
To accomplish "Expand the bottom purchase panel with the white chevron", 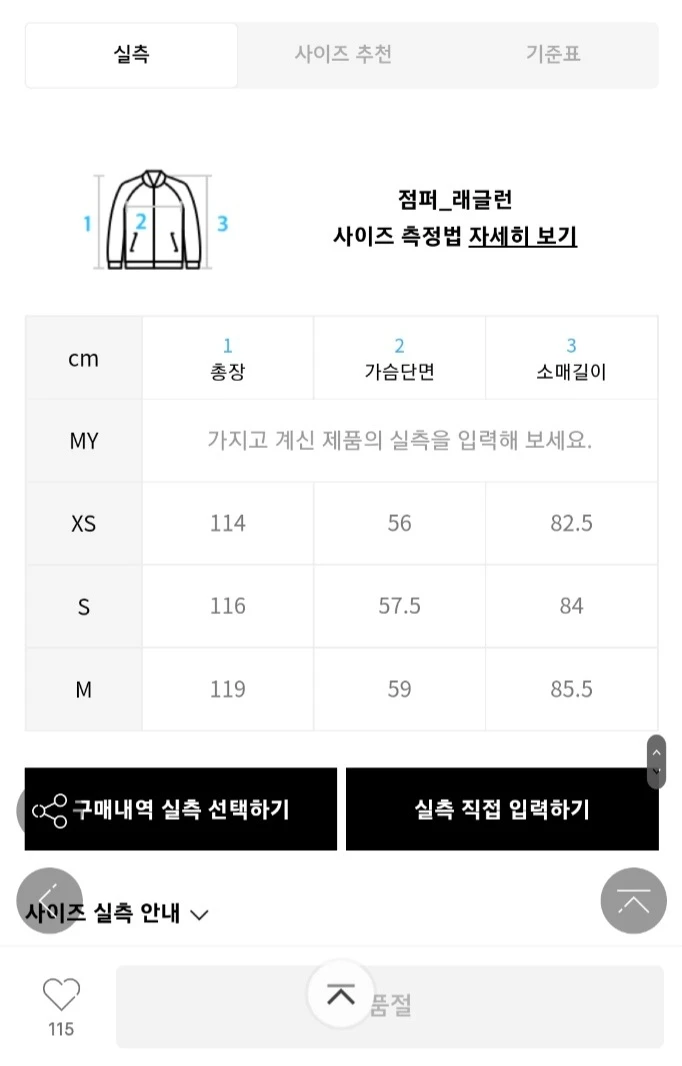I will (341, 995).
